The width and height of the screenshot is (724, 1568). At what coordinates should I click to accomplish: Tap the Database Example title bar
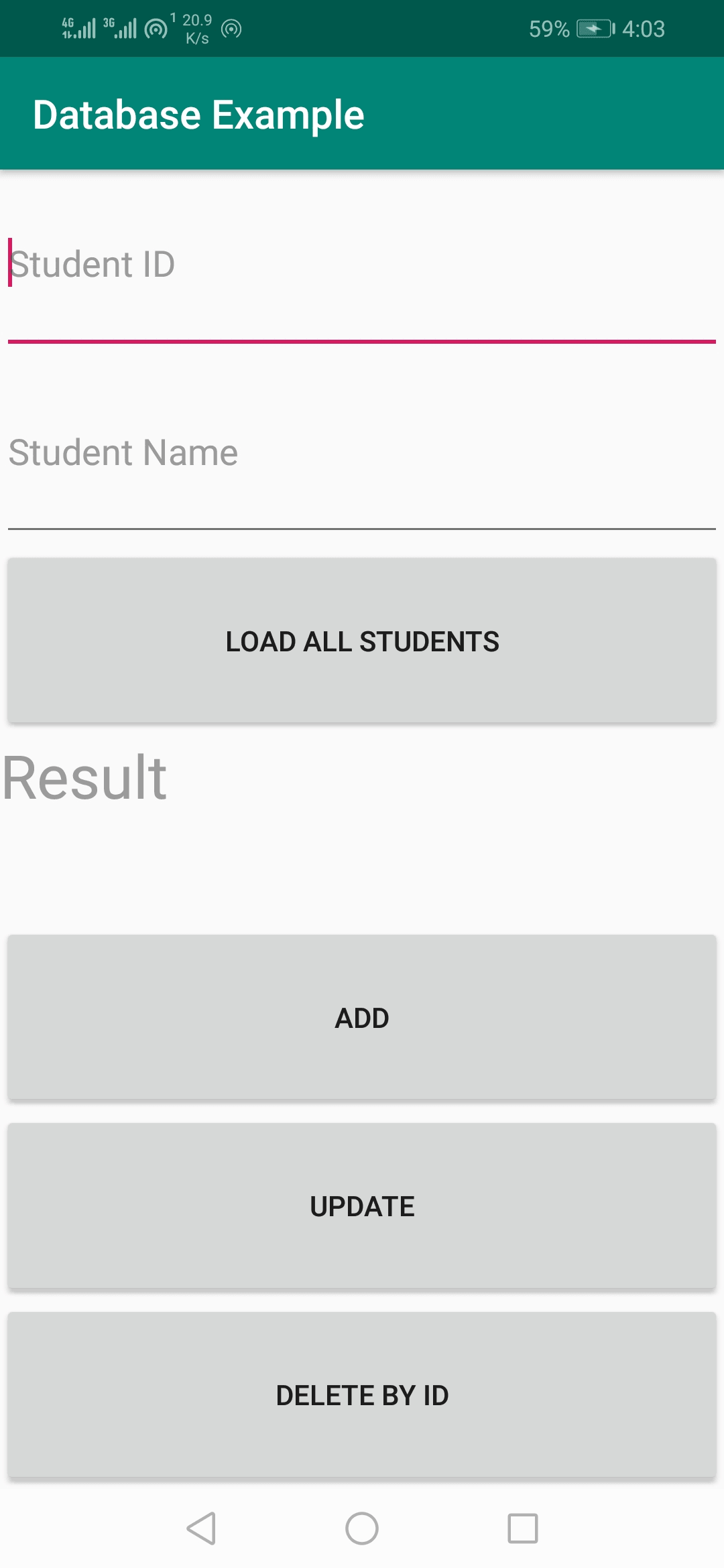(199, 114)
